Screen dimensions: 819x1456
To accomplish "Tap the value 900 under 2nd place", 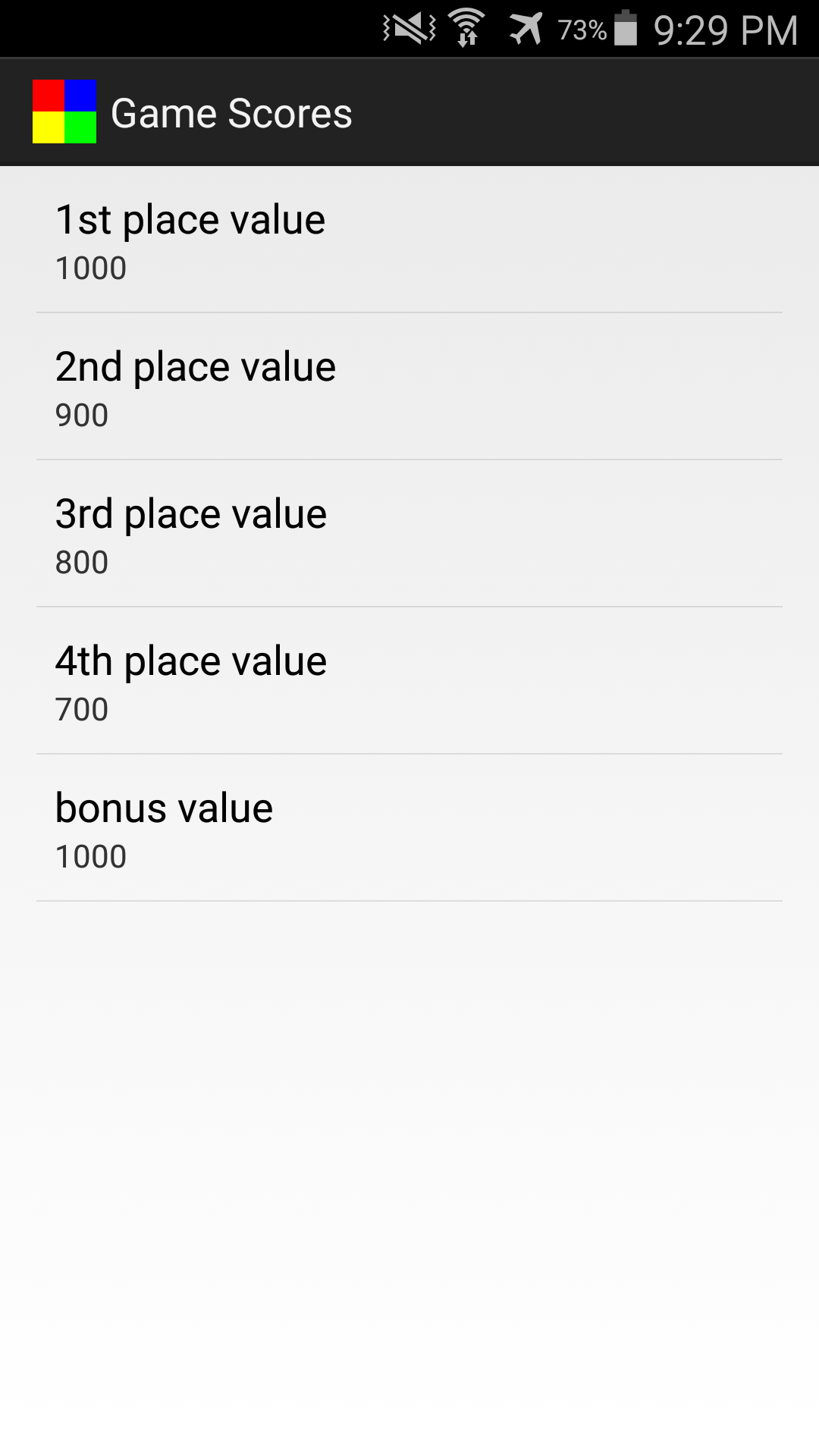I will [82, 414].
